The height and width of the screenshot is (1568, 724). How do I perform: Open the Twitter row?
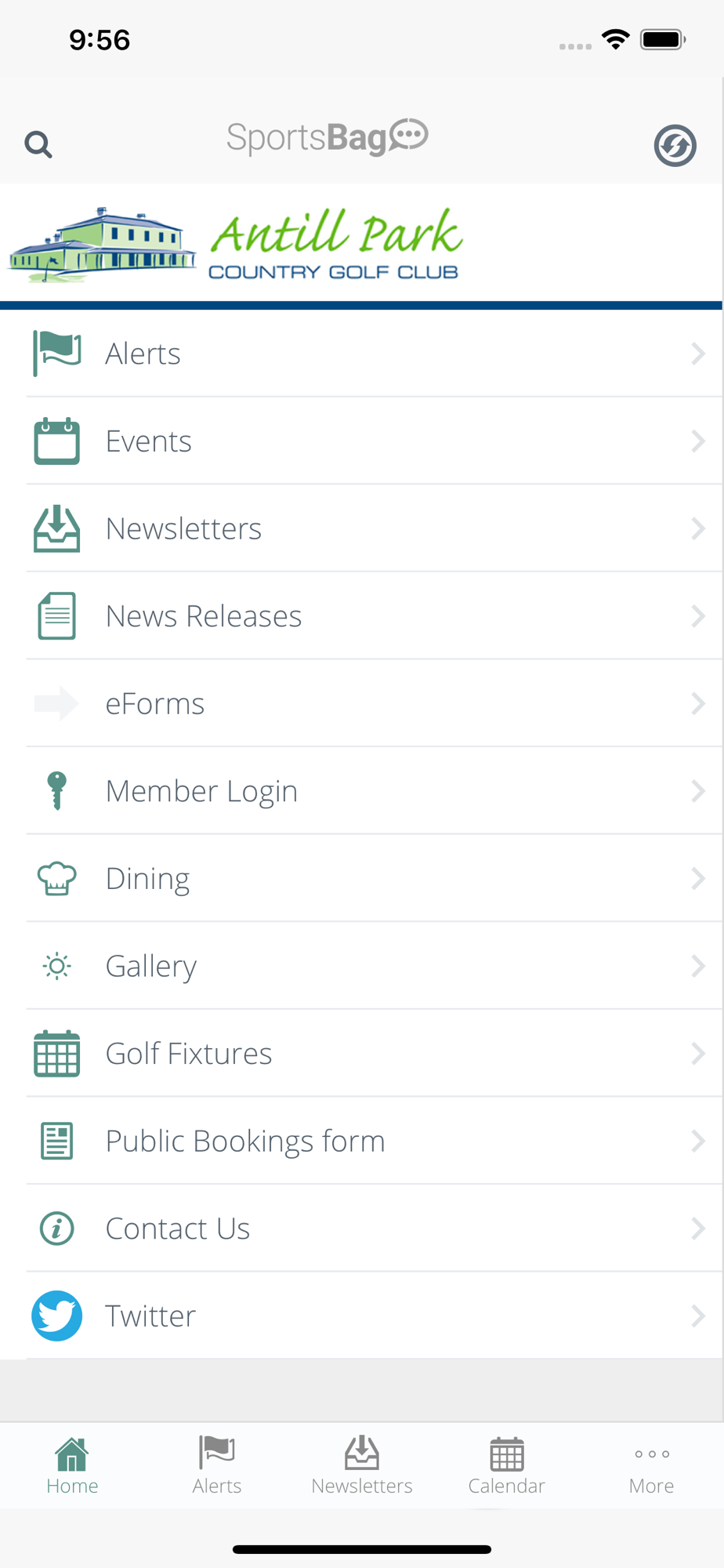(x=362, y=1316)
